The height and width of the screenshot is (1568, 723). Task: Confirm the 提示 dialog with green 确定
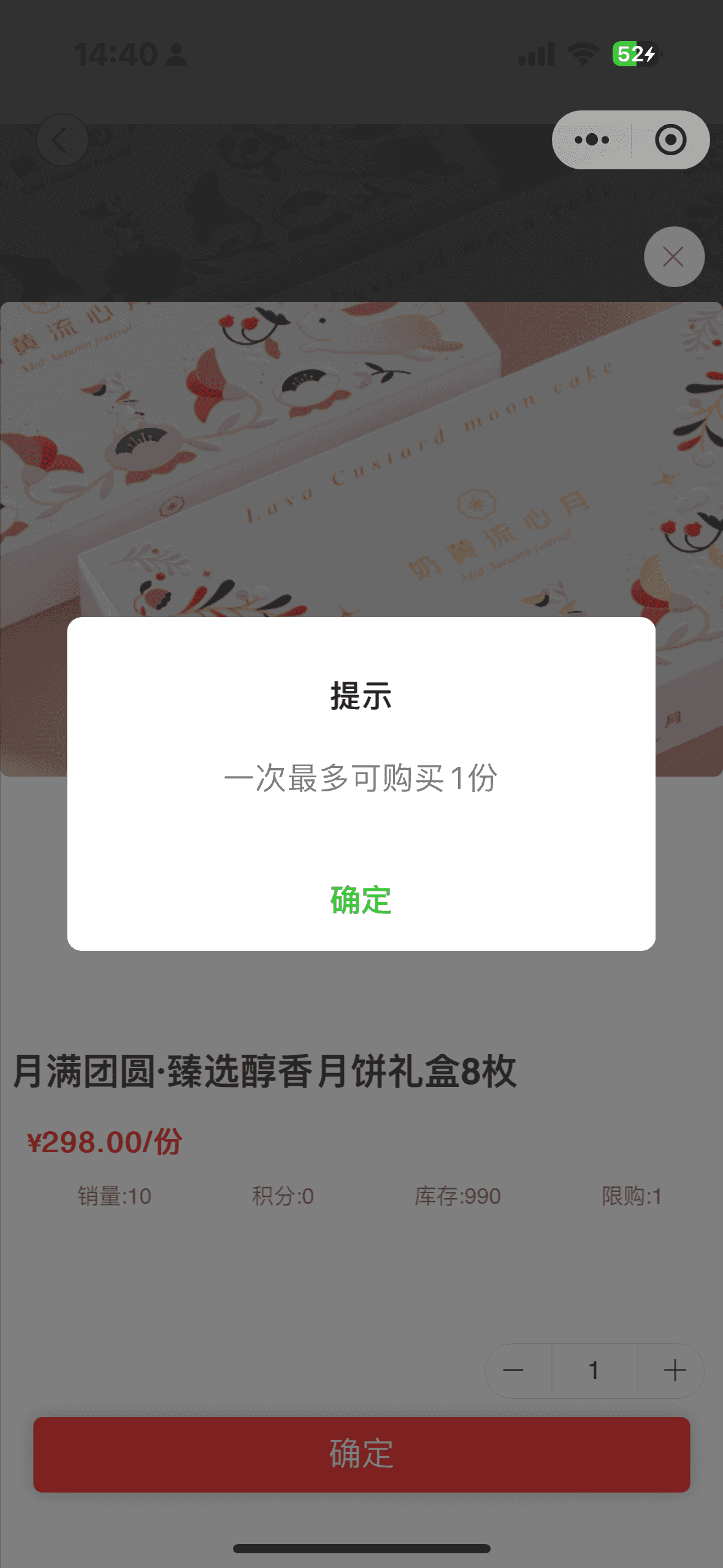[361, 900]
